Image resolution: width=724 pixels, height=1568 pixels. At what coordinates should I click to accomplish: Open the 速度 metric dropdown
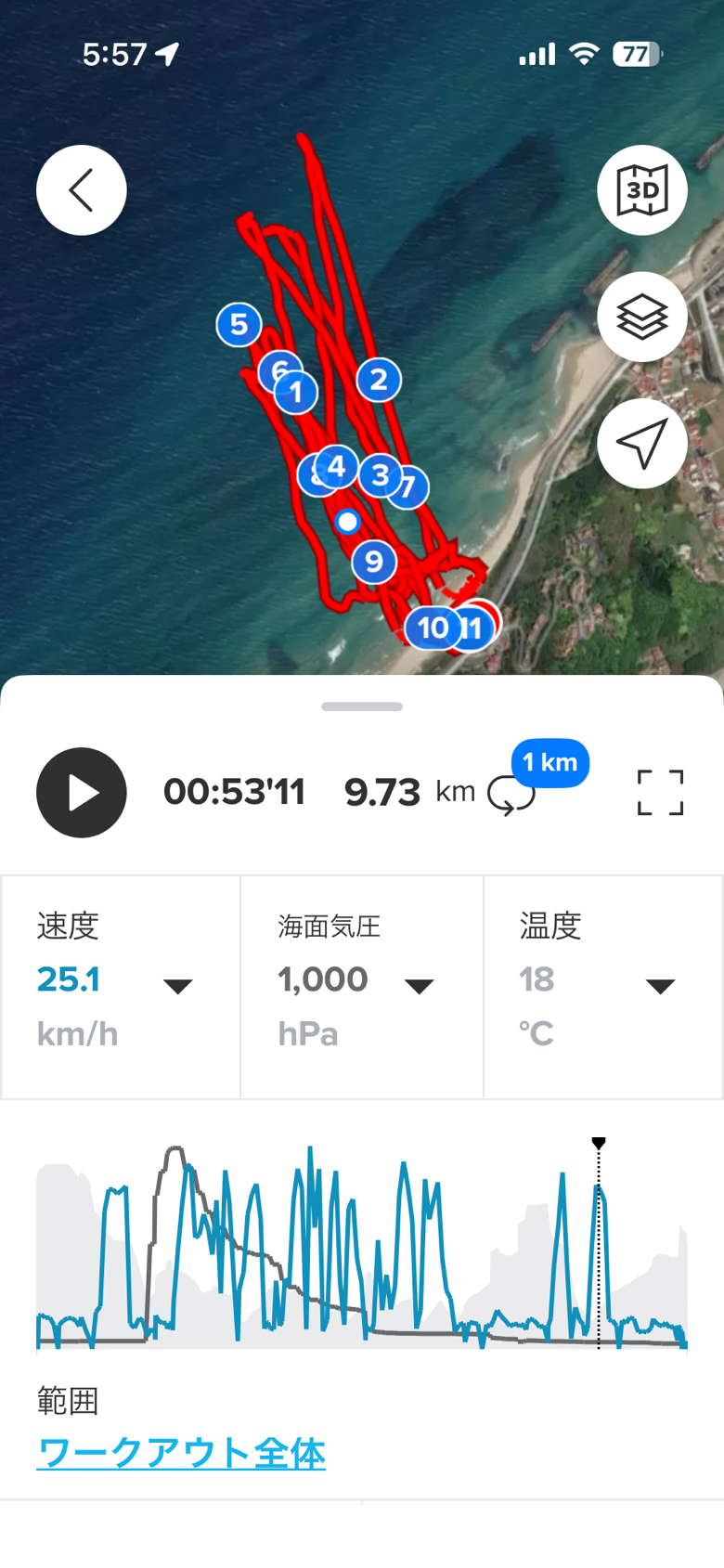[177, 986]
